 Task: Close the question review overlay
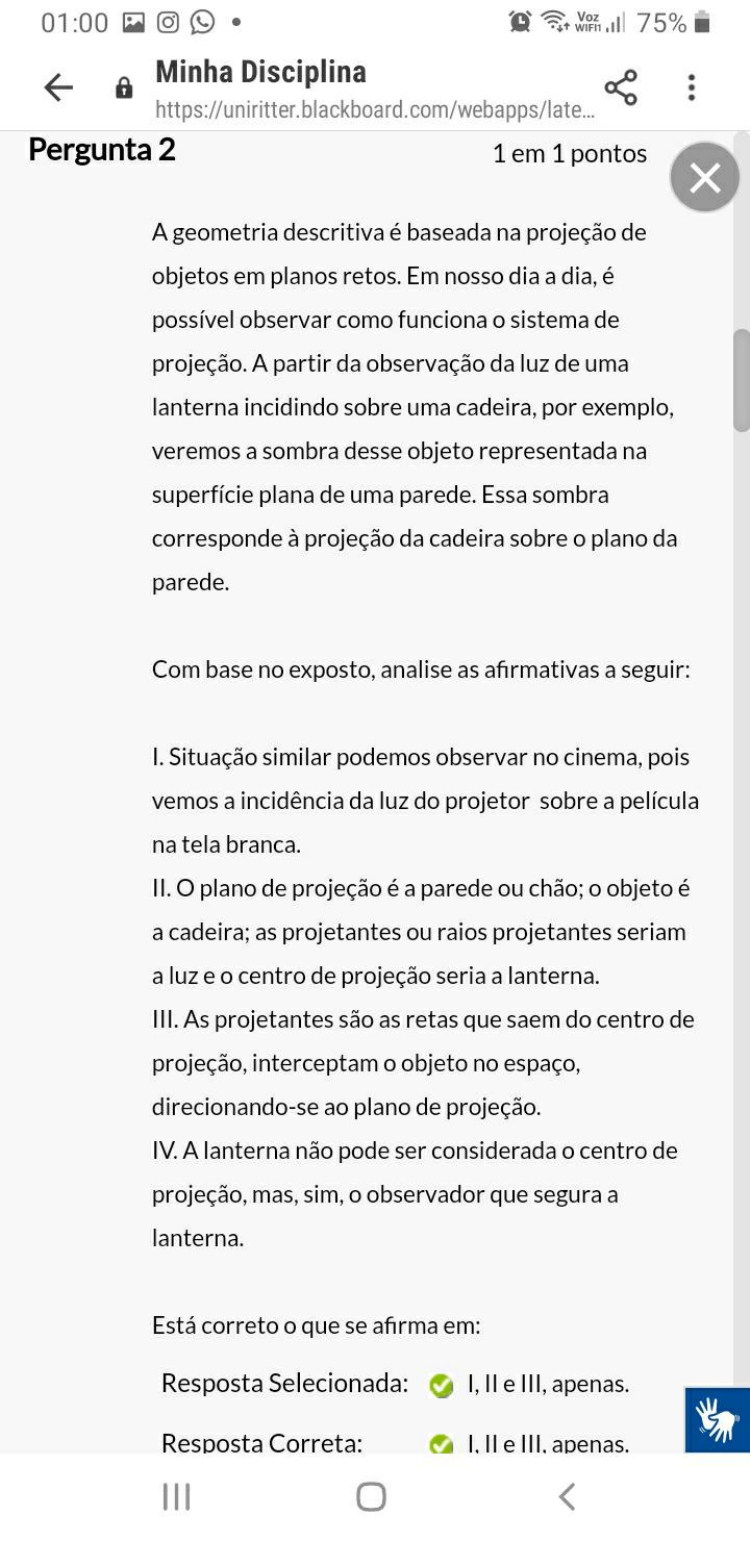click(x=705, y=178)
